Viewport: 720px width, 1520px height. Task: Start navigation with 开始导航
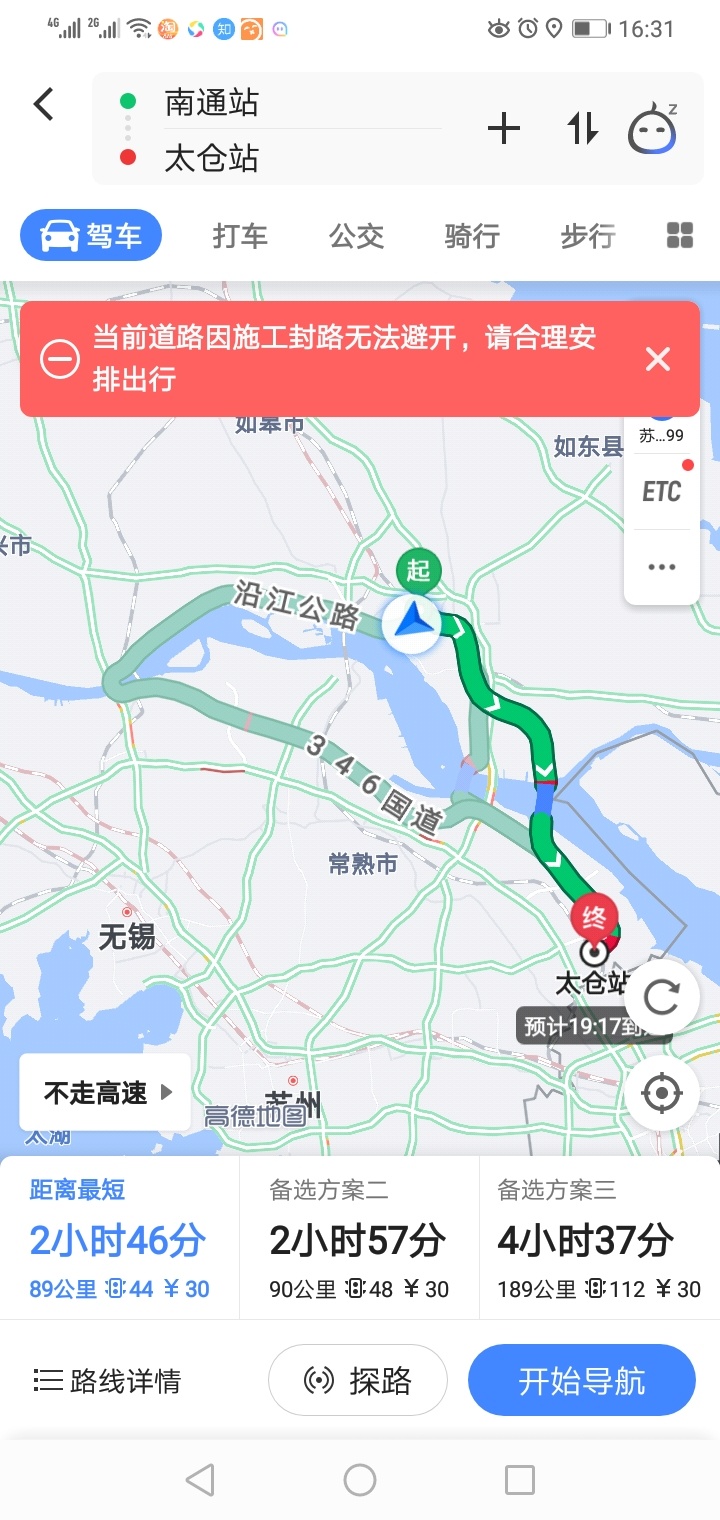[581, 1381]
